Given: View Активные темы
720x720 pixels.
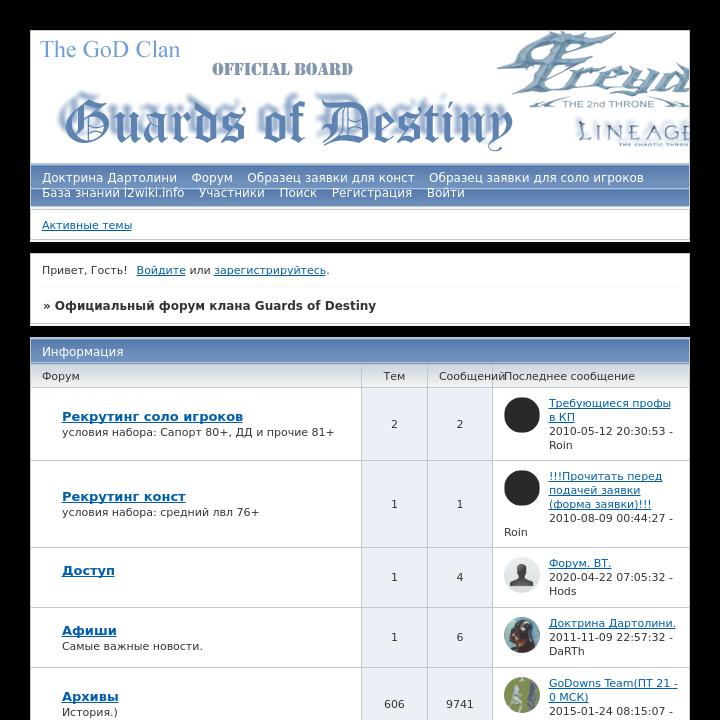Looking at the screenshot, I should pyautogui.click(x=87, y=225).
